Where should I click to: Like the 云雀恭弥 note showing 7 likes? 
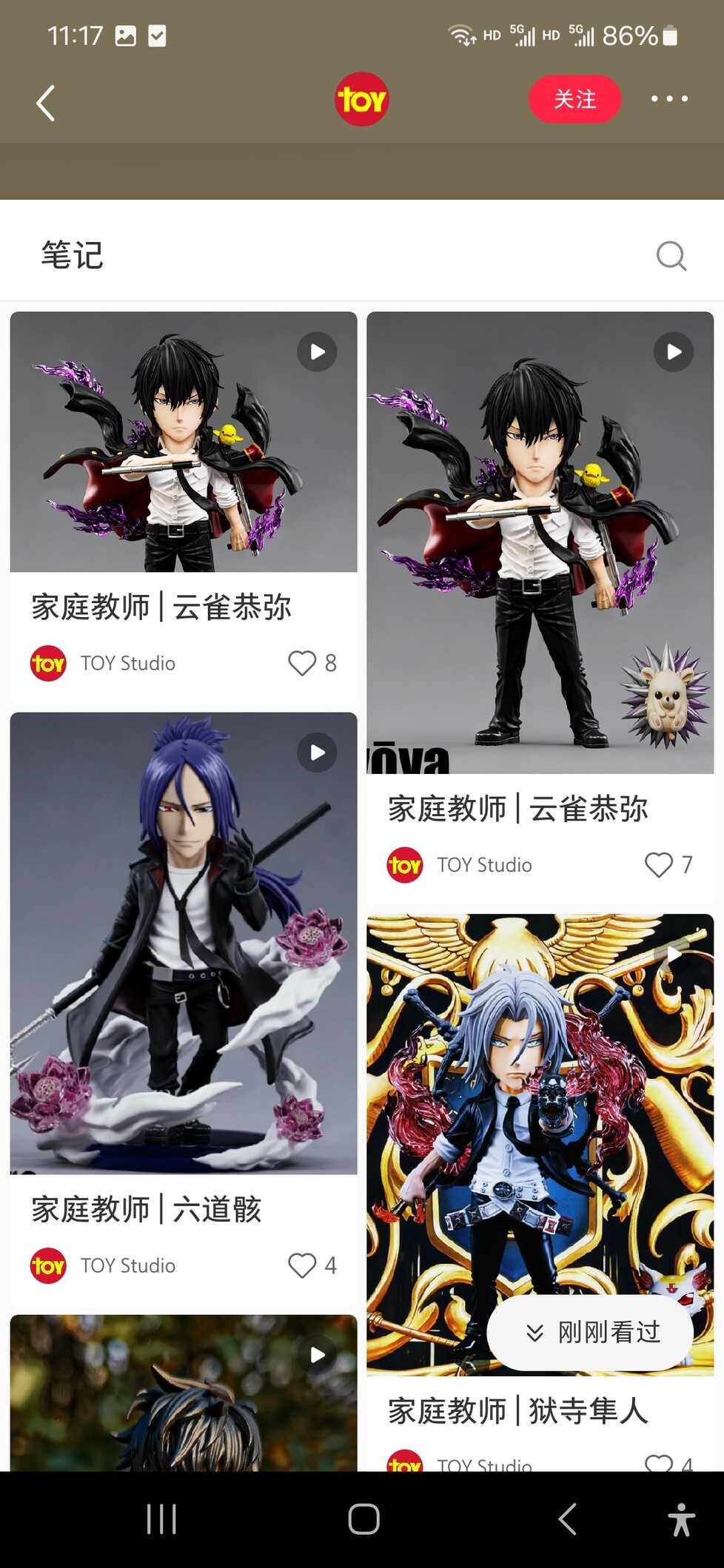click(x=658, y=864)
